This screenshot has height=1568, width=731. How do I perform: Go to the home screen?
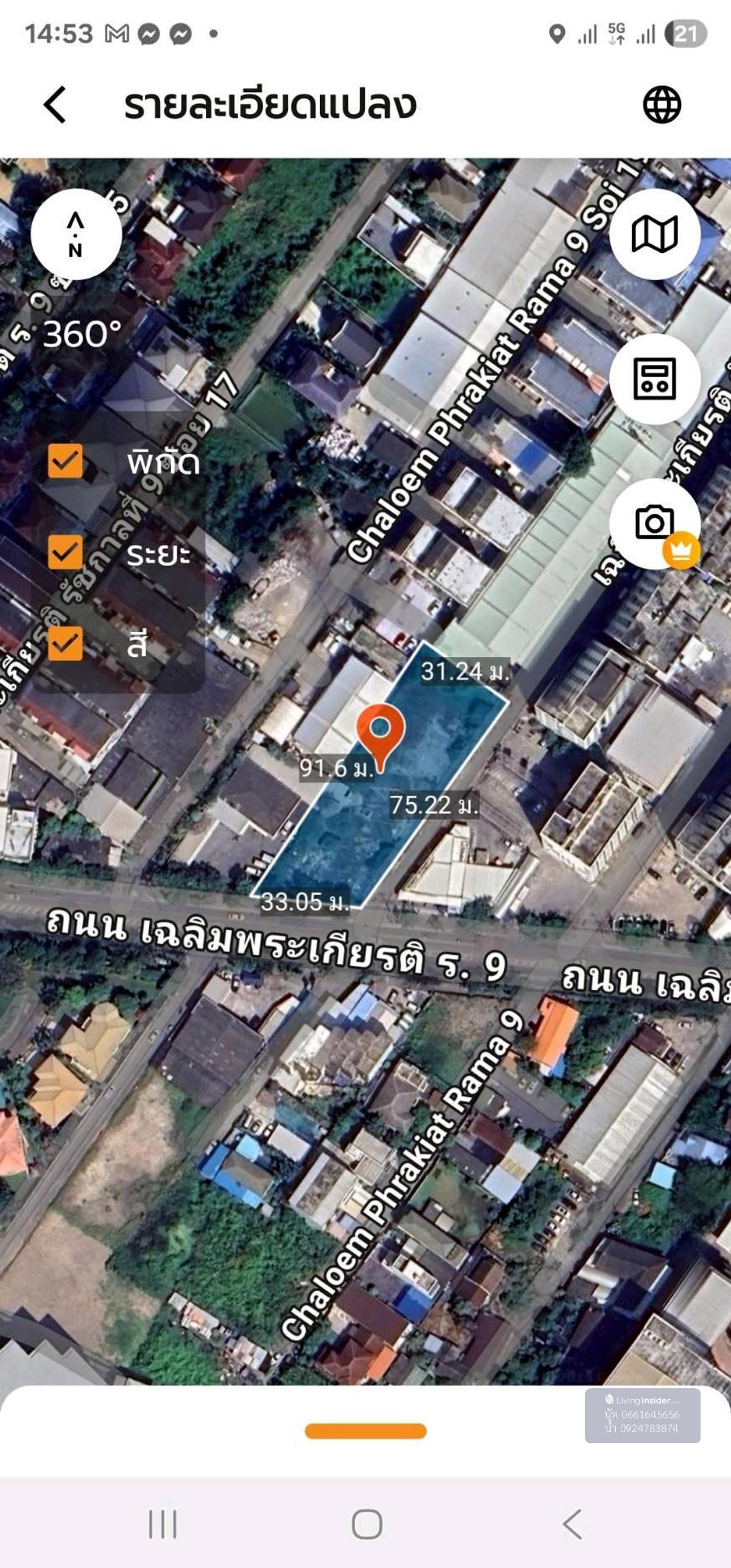367,1524
